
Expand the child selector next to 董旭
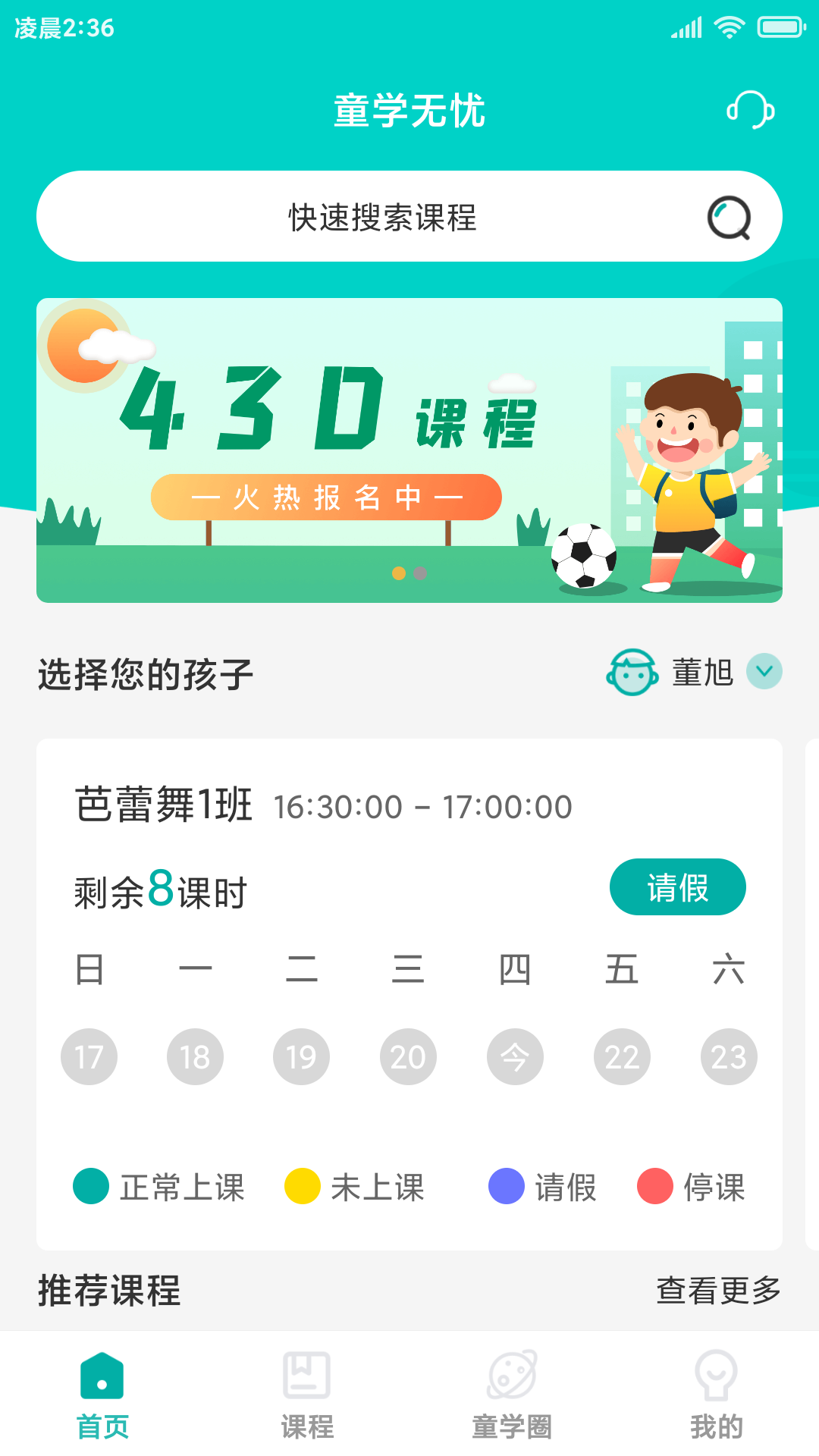pyautogui.click(x=764, y=672)
